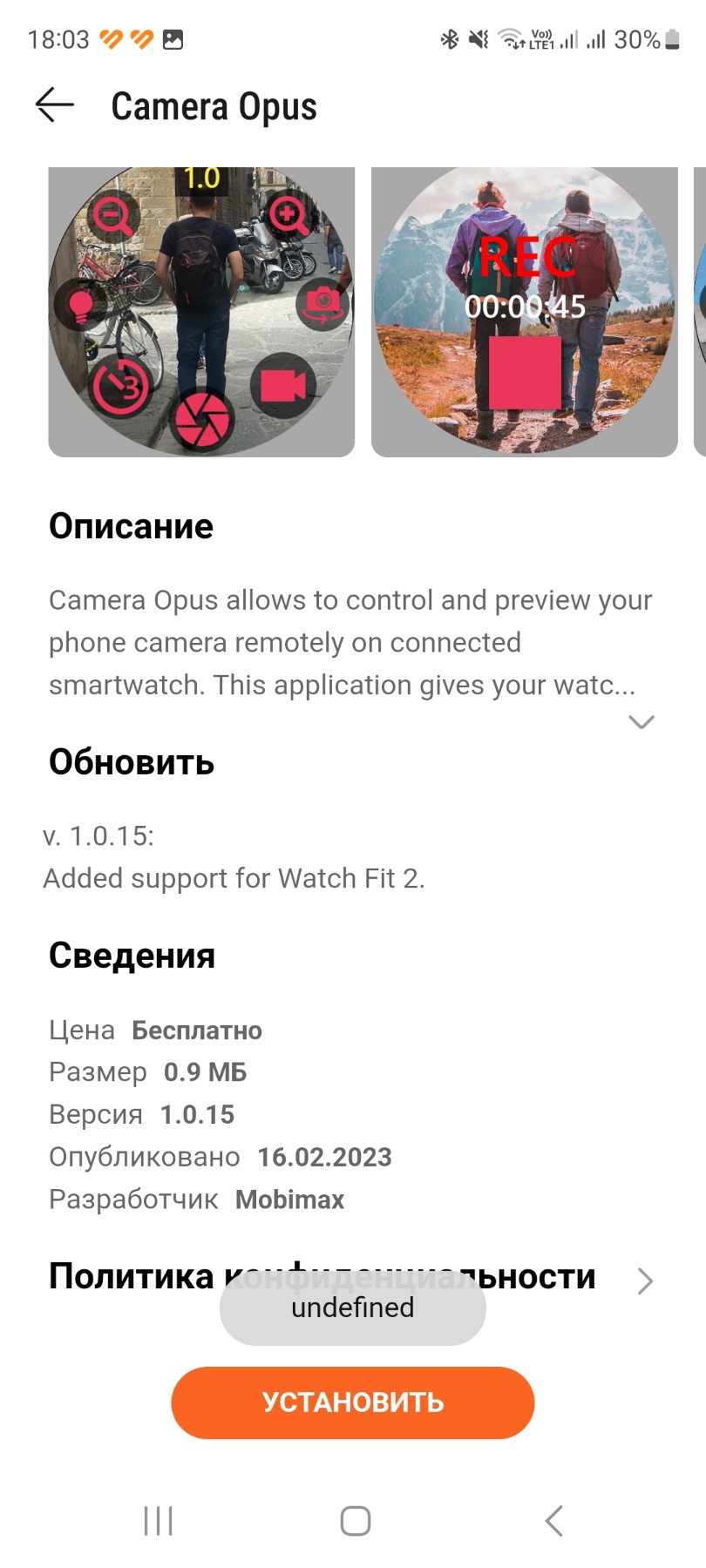Image resolution: width=706 pixels, height=1568 pixels.
Task: Go back from Camera Opus page
Action: pos(54,105)
